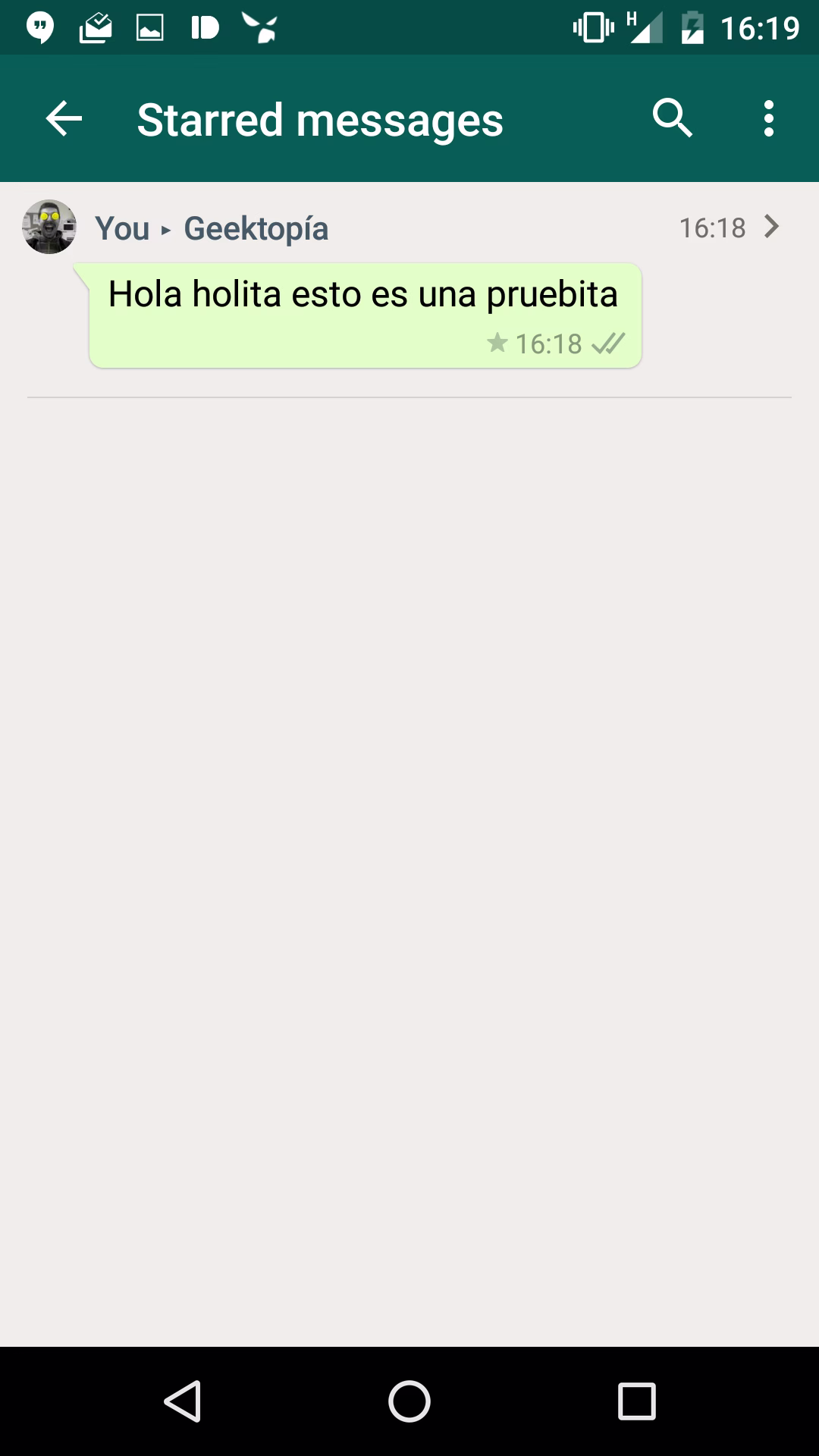Tap the profile picture beside You
The image size is (819, 1456).
49,227
